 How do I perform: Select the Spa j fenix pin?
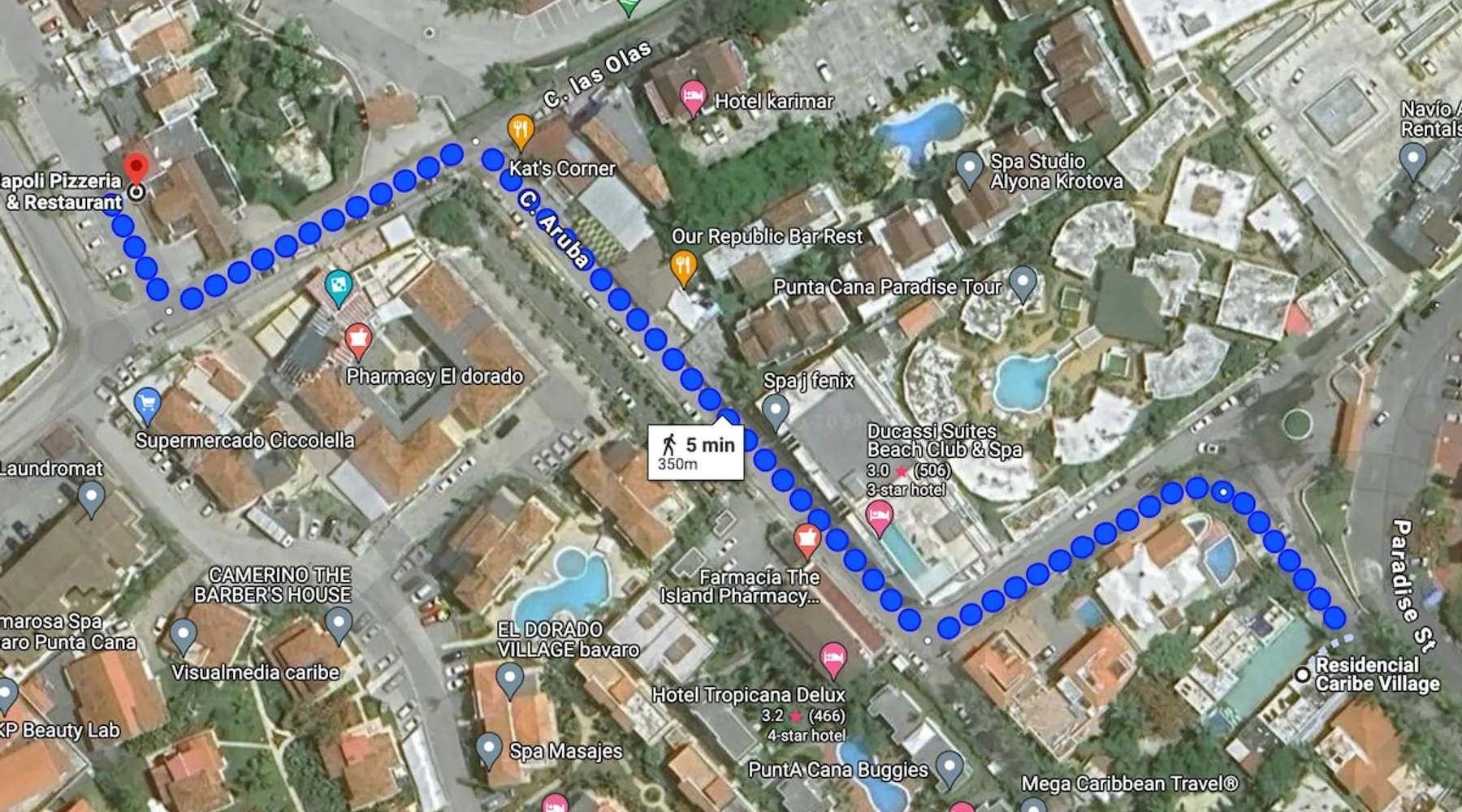pos(776,410)
